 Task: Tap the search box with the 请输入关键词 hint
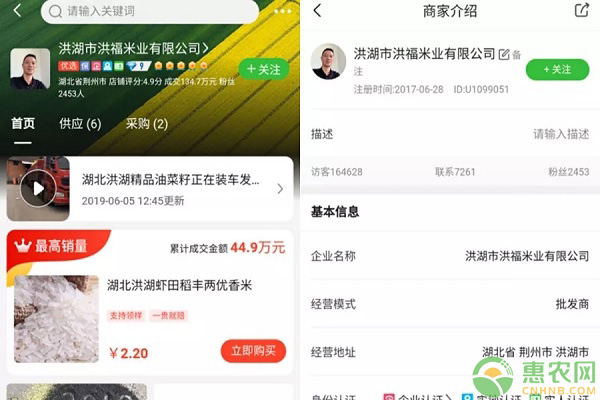150,11
